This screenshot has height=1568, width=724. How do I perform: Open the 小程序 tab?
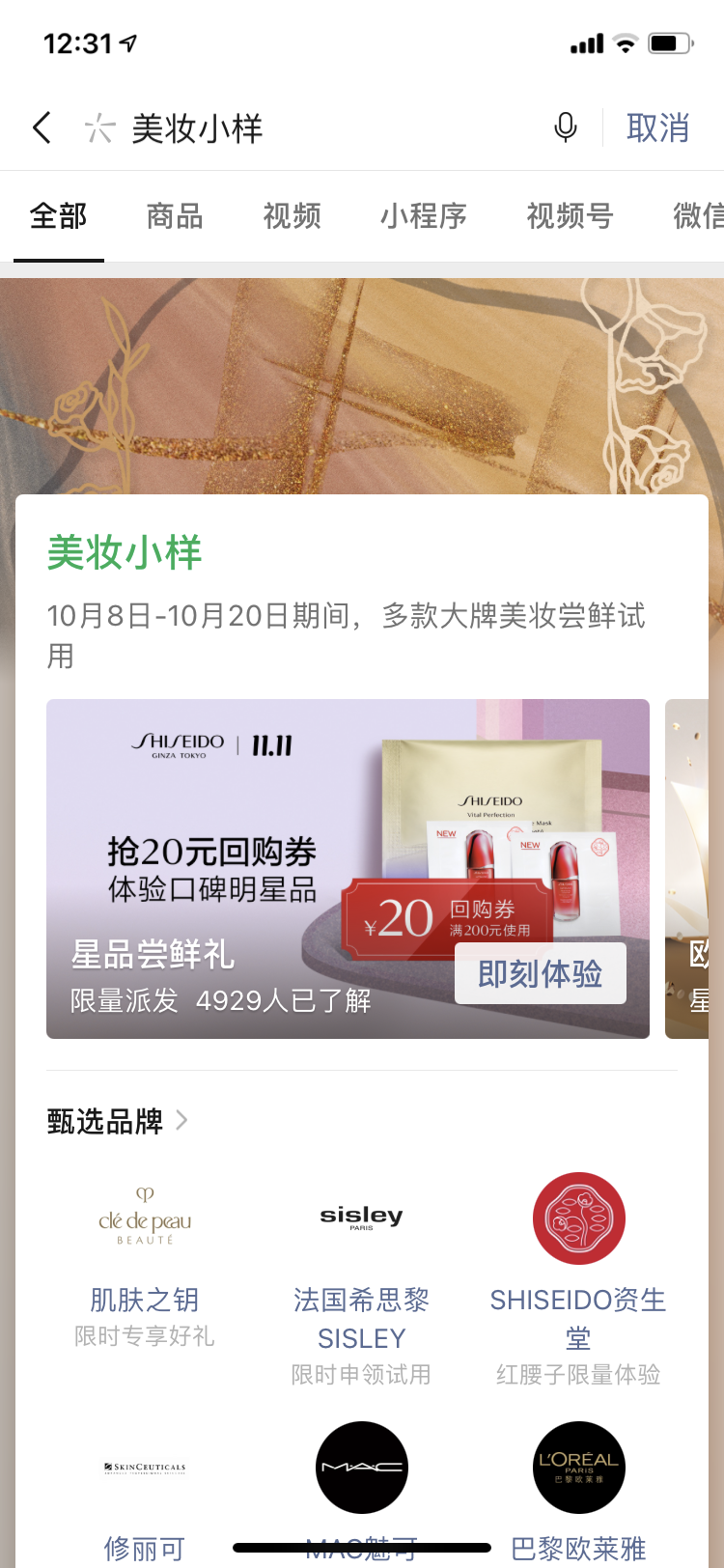[x=423, y=216]
